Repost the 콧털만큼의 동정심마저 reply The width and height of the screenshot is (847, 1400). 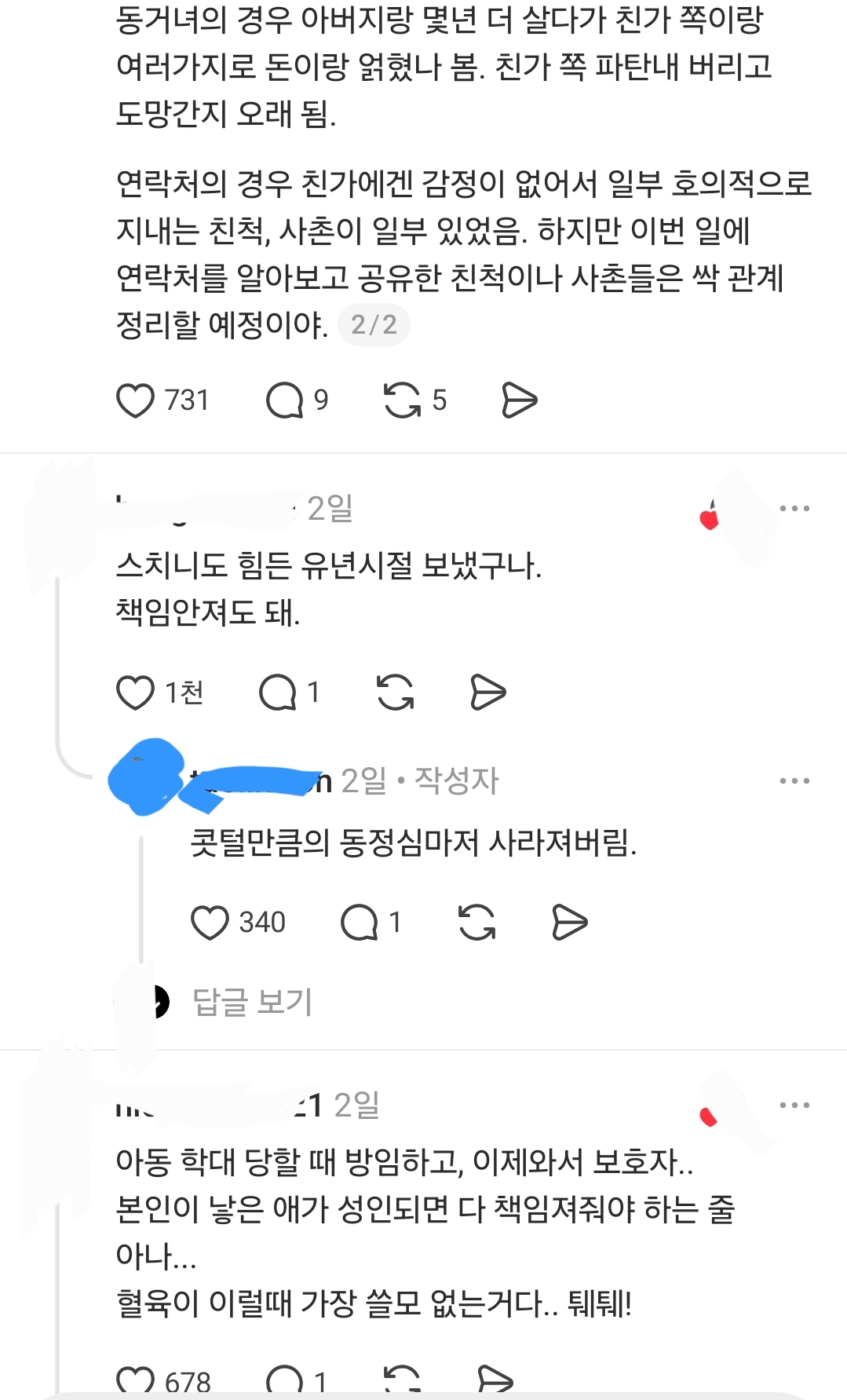tap(476, 923)
